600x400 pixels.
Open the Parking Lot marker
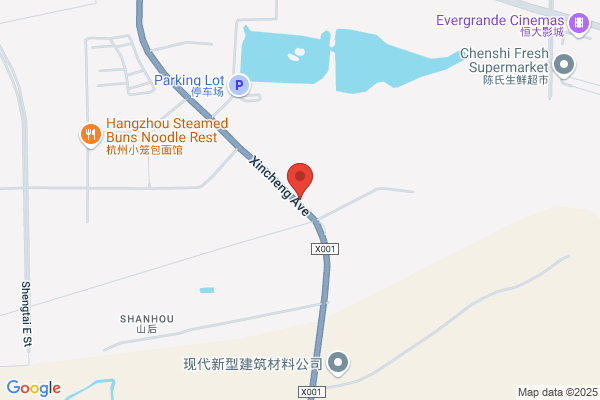click(x=239, y=85)
